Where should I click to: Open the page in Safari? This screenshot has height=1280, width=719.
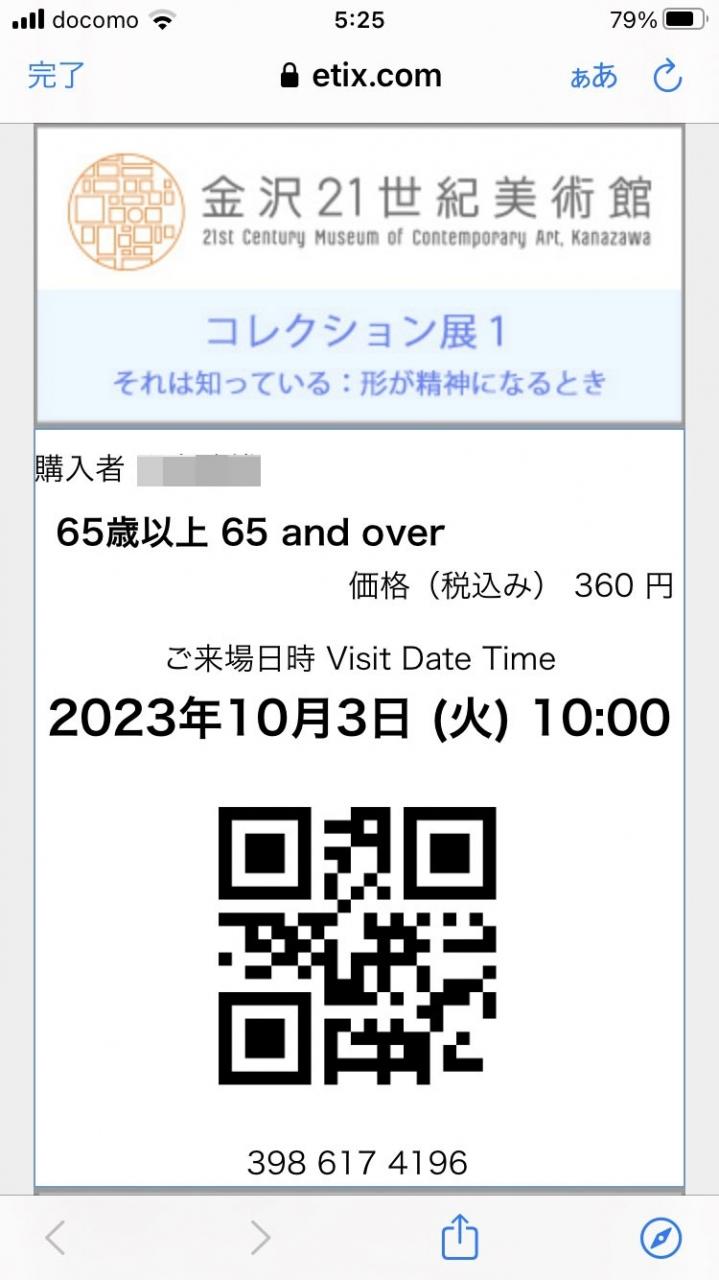(661, 1238)
